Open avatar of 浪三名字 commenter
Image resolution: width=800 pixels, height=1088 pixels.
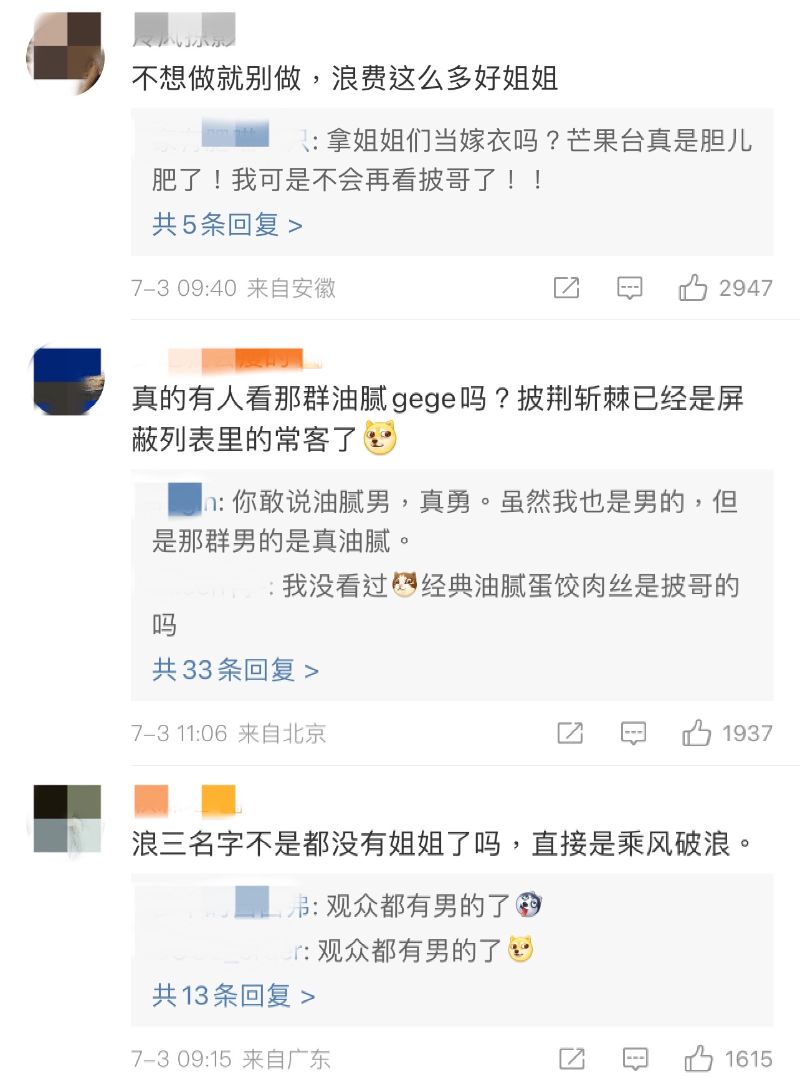click(x=67, y=819)
